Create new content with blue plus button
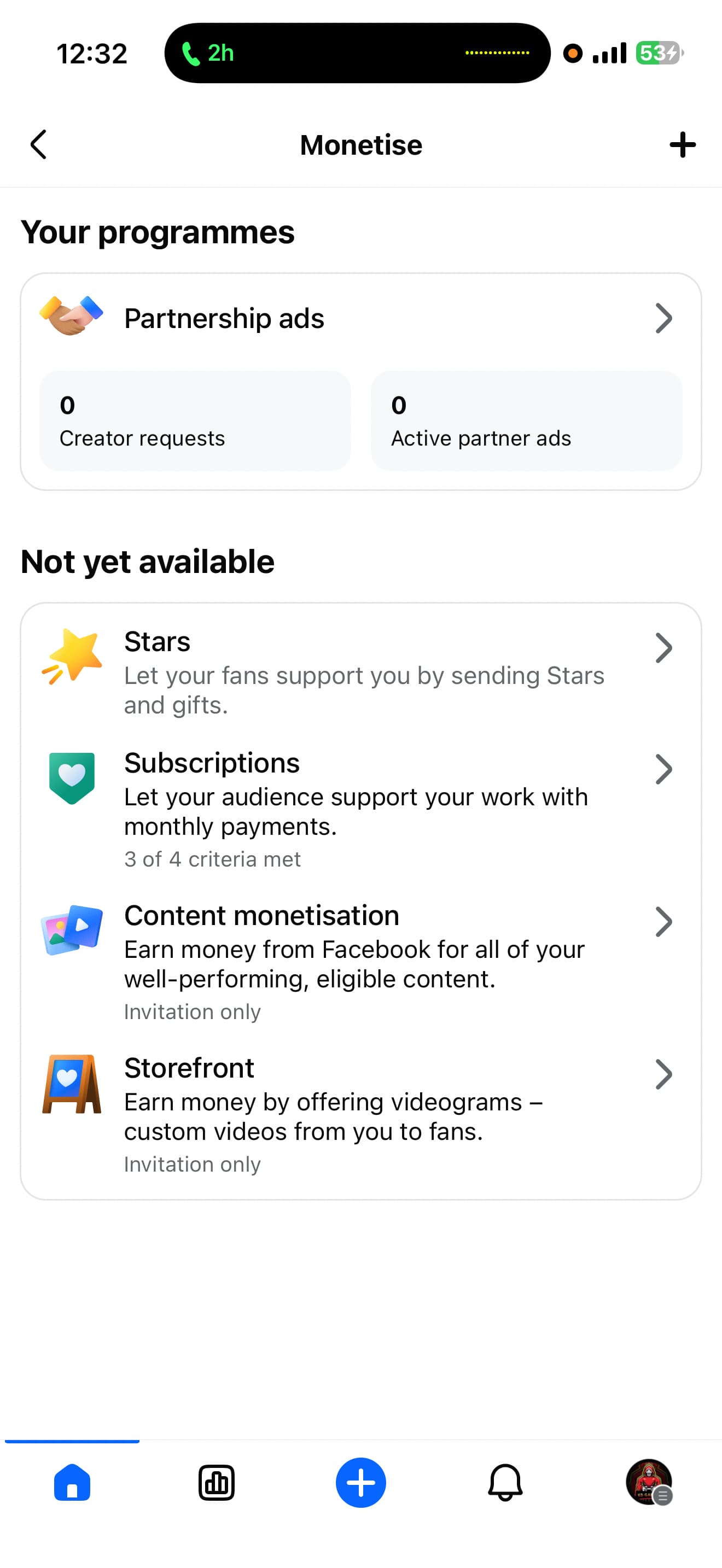This screenshot has width=722, height=1568. [360, 1483]
